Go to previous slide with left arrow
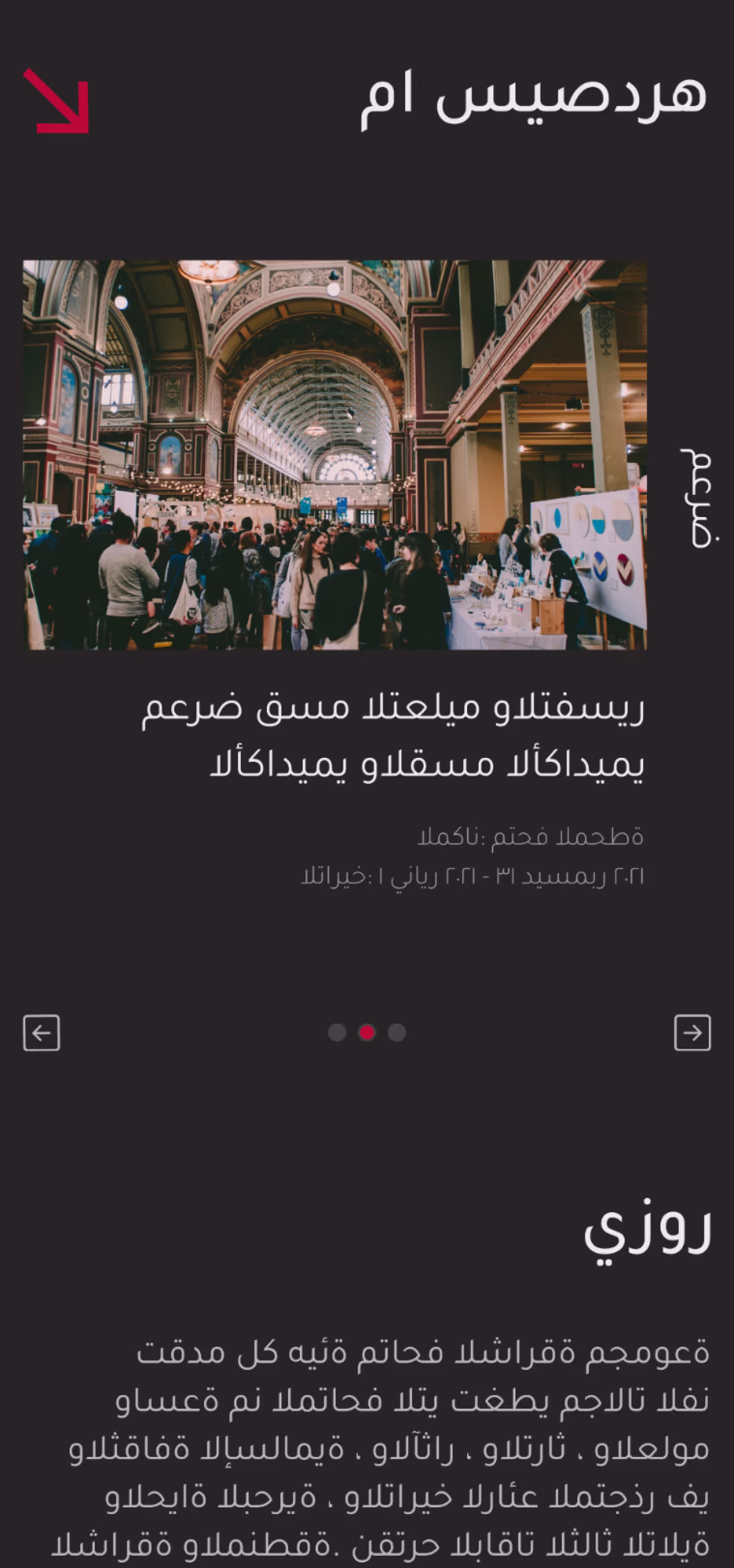 (x=41, y=1033)
